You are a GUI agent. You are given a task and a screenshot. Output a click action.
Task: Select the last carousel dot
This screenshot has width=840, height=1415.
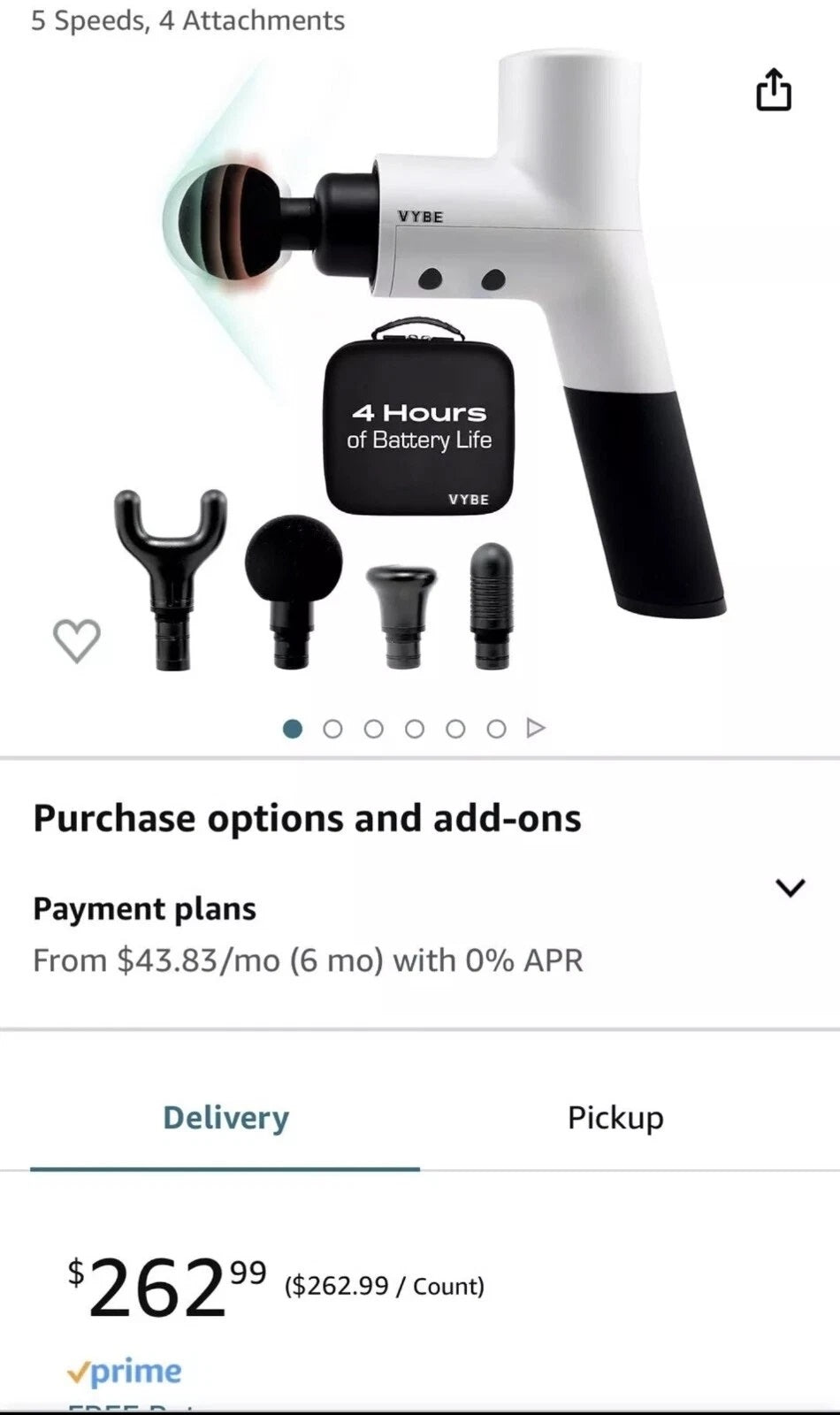click(493, 728)
